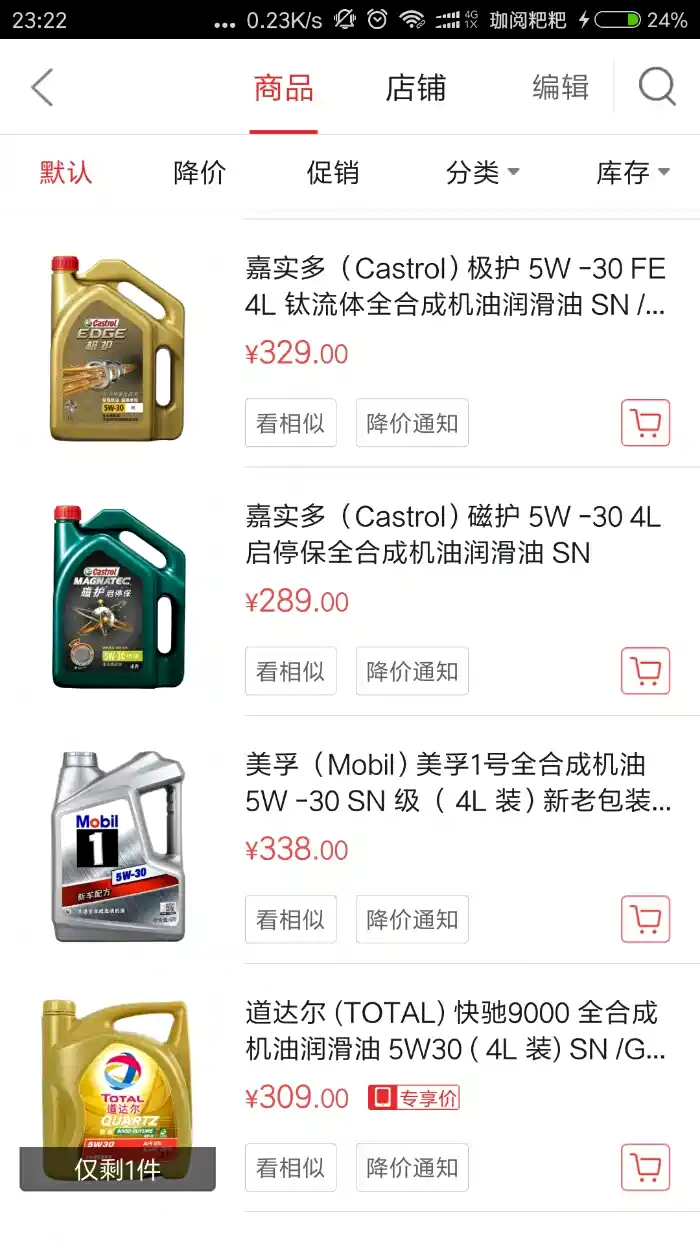Switch to the 店铺 tab
This screenshot has width=700, height=1244.
click(x=415, y=88)
